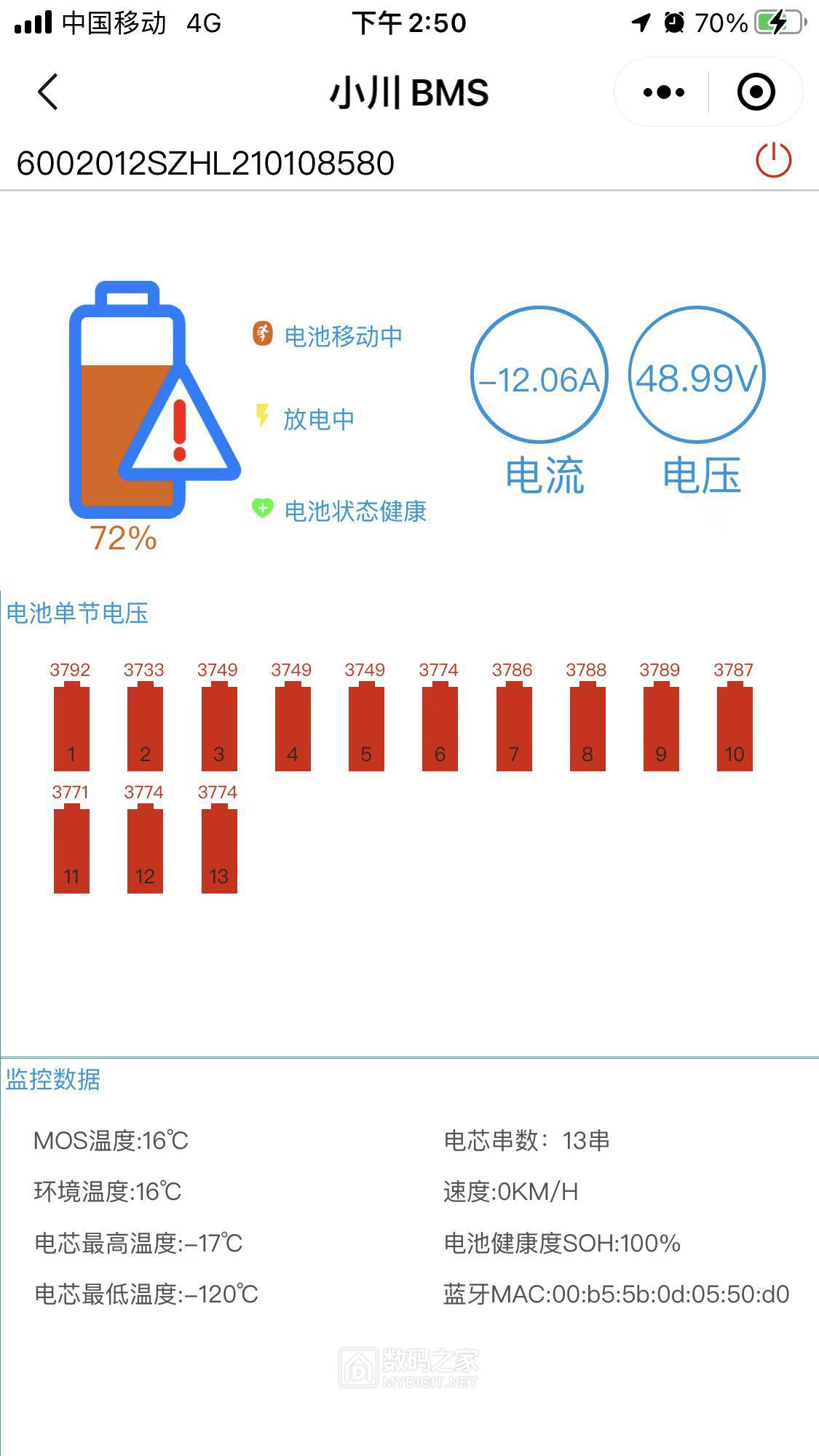
Task: Tap the red power button icon
Action: tap(773, 160)
